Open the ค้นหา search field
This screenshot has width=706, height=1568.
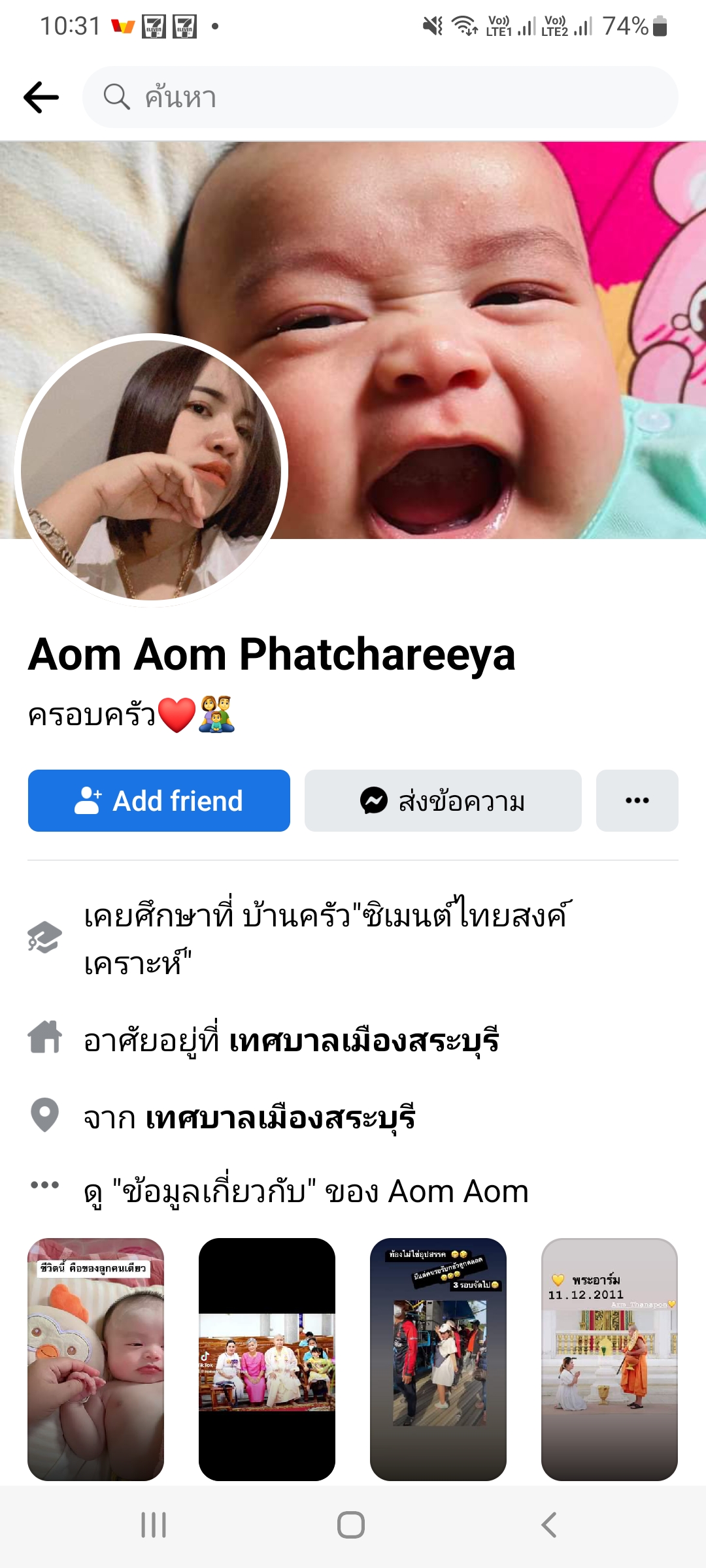pyautogui.click(x=379, y=97)
